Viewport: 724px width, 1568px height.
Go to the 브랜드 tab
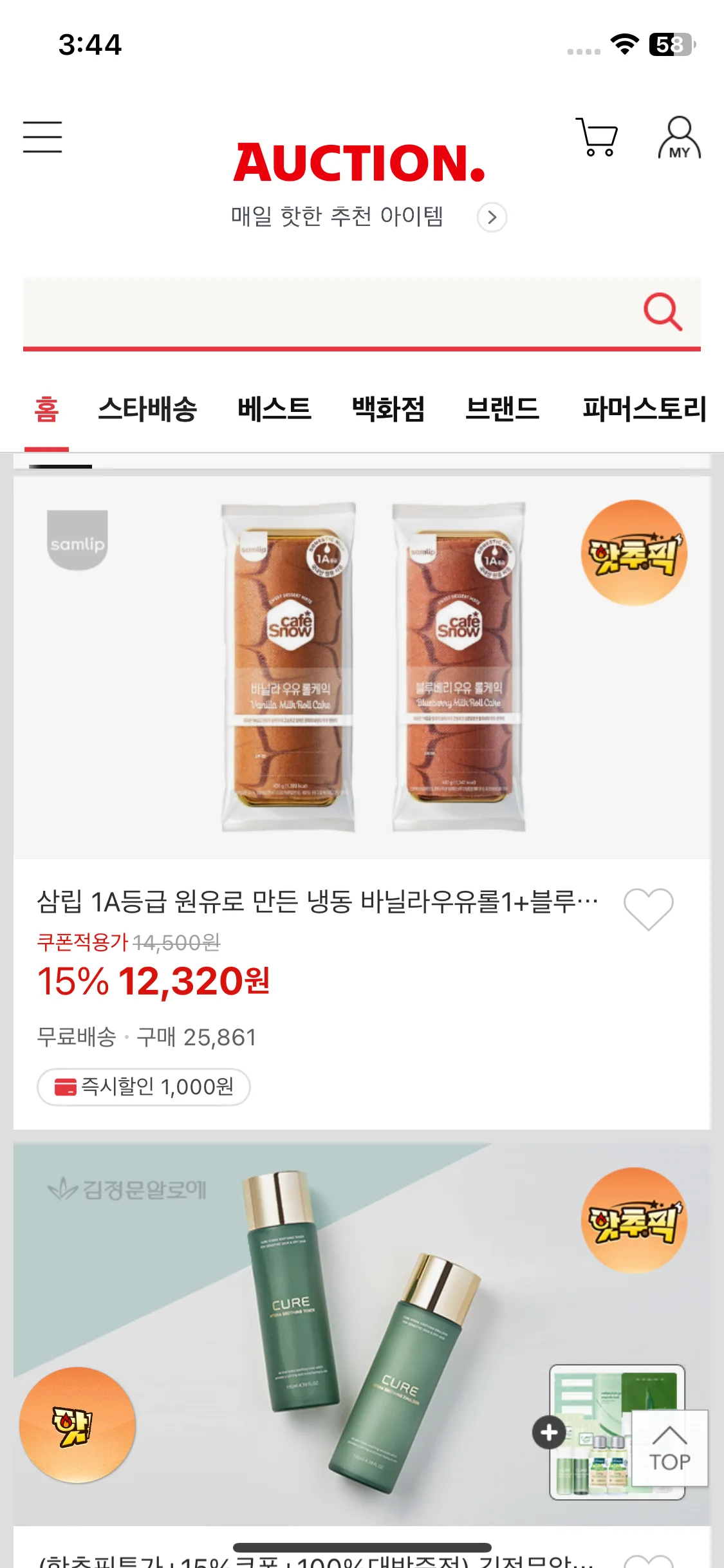(x=502, y=409)
